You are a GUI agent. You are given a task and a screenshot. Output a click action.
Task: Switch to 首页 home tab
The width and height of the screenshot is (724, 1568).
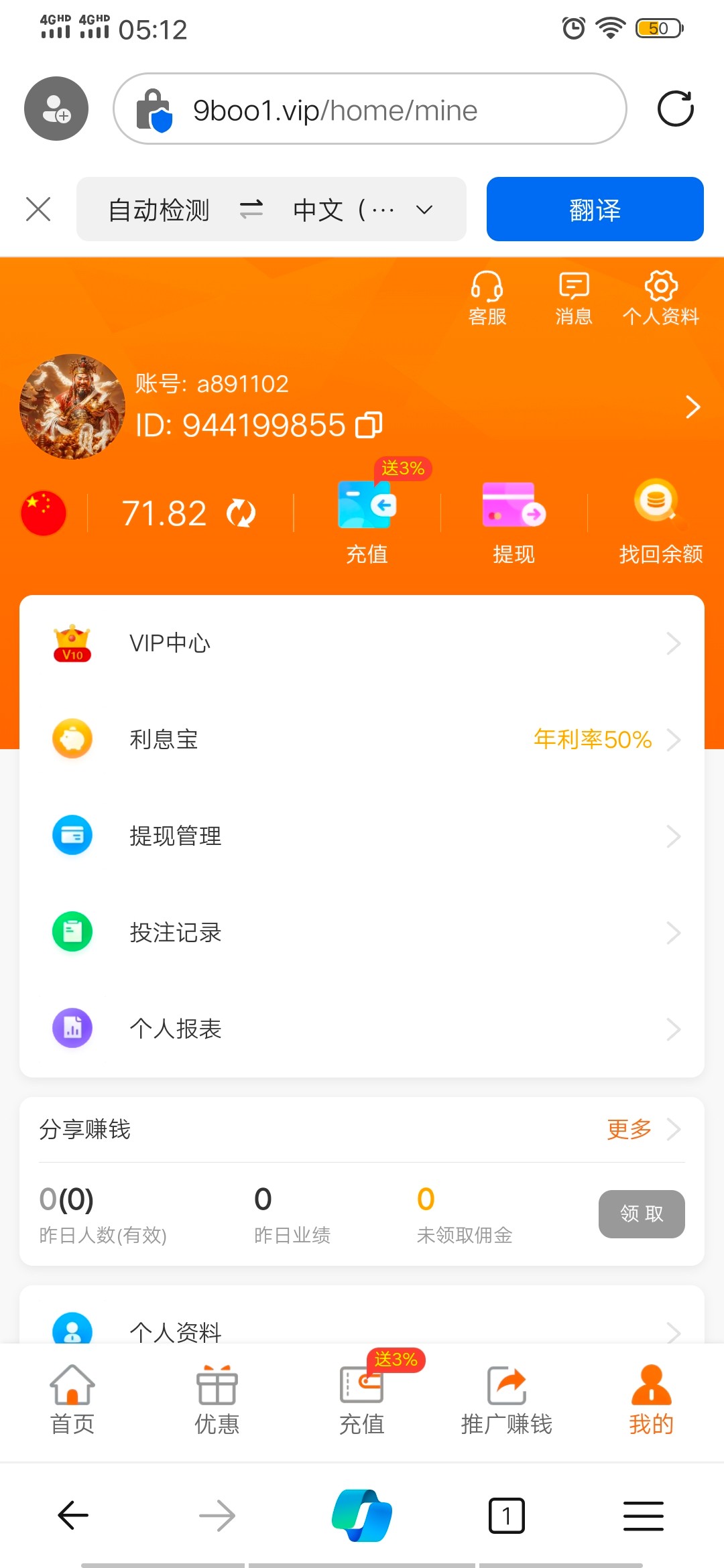[x=72, y=1400]
